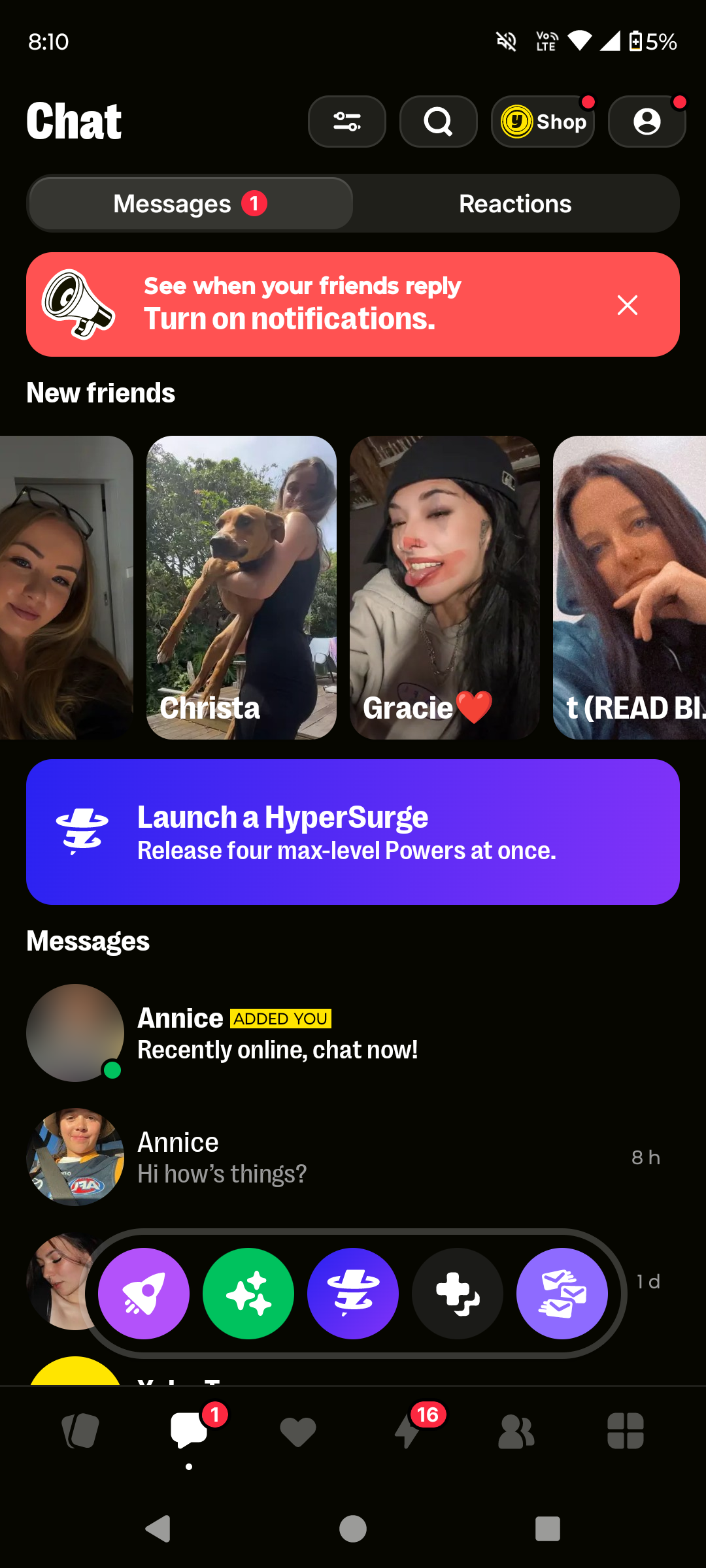Image resolution: width=706 pixels, height=1568 pixels.
Task: Open the chat filter settings
Action: coord(346,122)
